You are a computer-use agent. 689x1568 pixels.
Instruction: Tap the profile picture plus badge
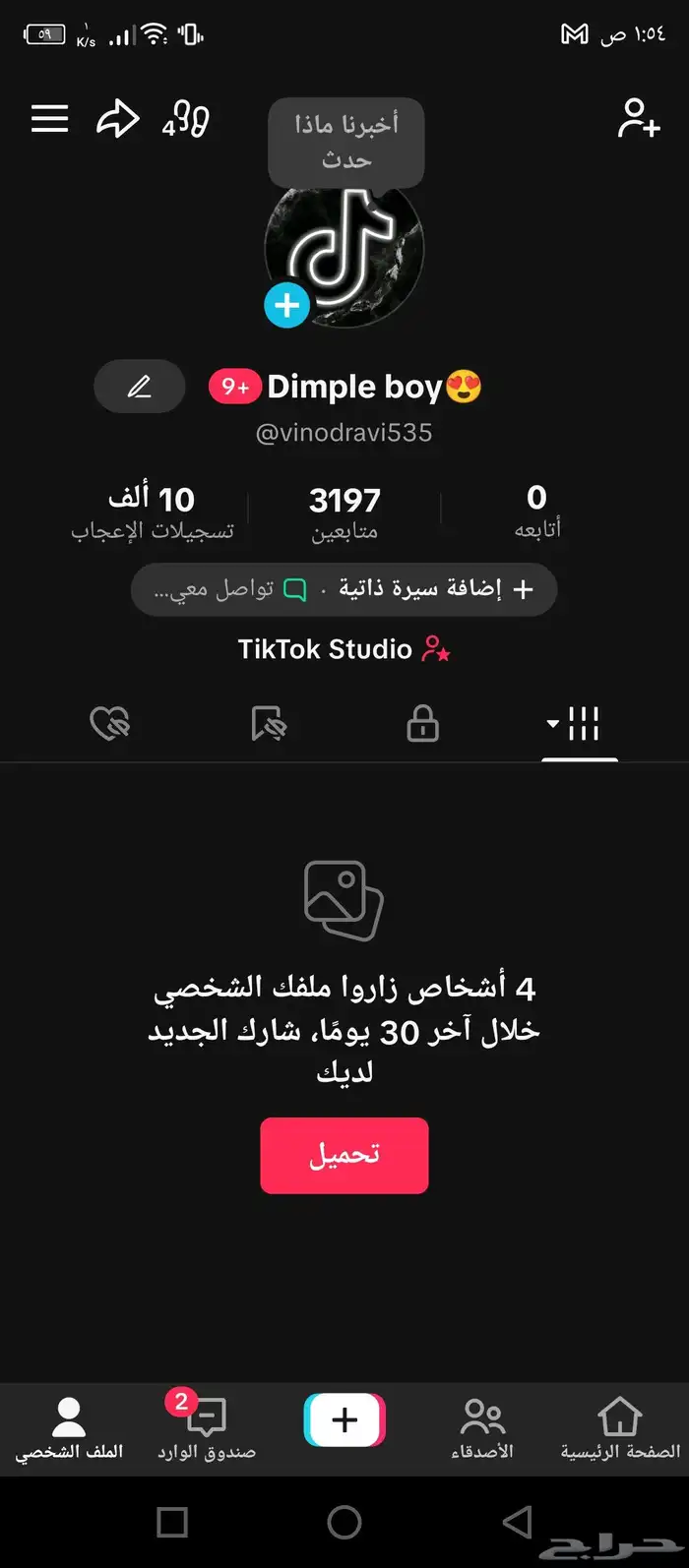pos(286,306)
